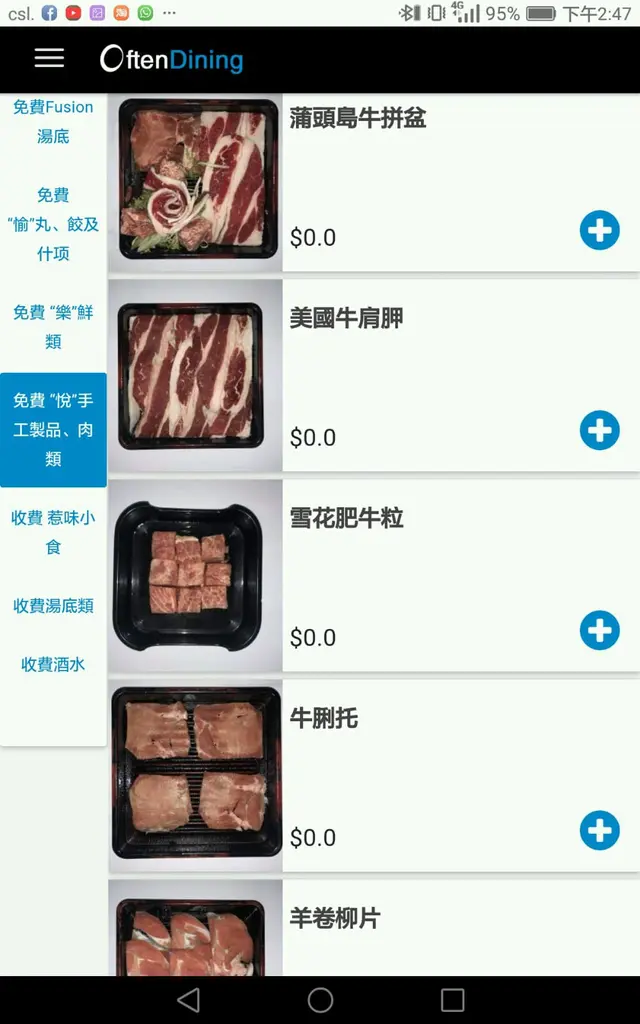View the 蒲頭島牛拼盆 photo
The height and width of the screenshot is (1024, 640).
pos(196,180)
